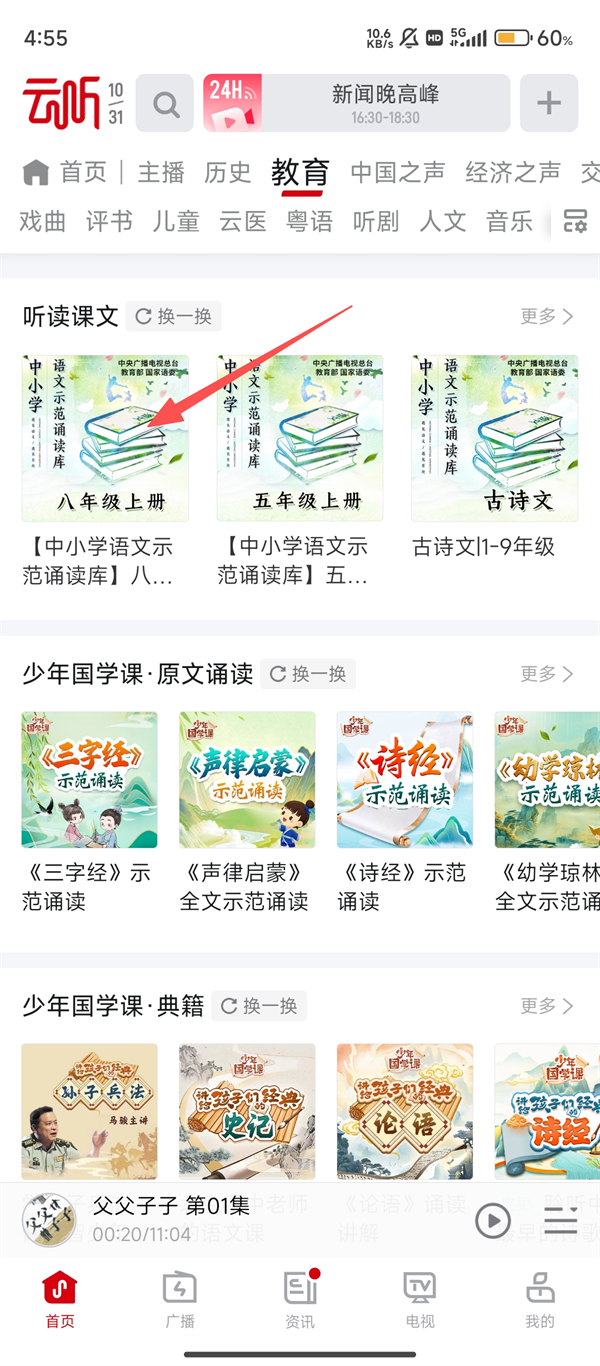Play 父父子子 第01集 in mini player
Screen dimensions: 600x1366
pyautogui.click(x=492, y=1220)
